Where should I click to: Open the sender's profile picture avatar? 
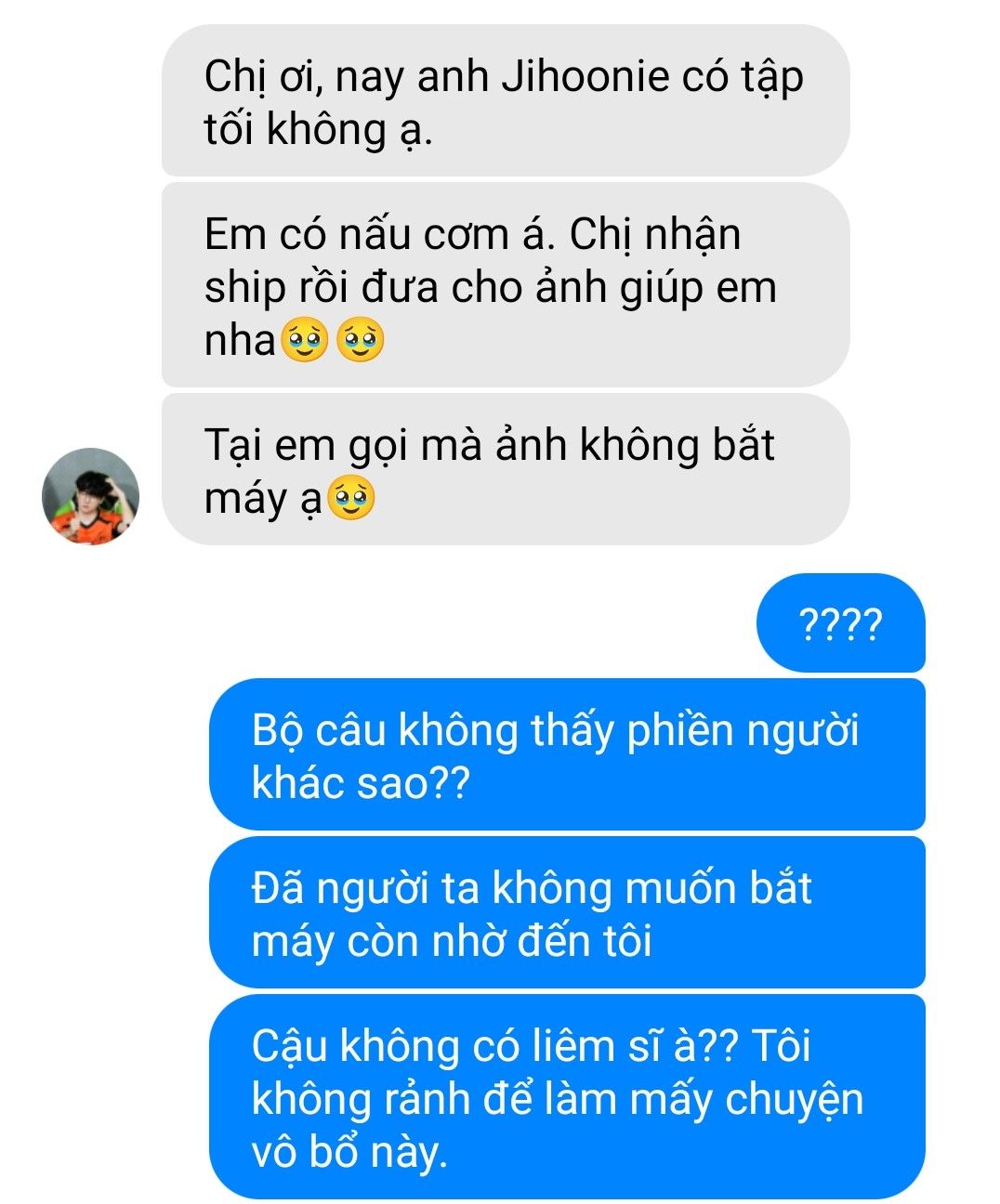90,497
